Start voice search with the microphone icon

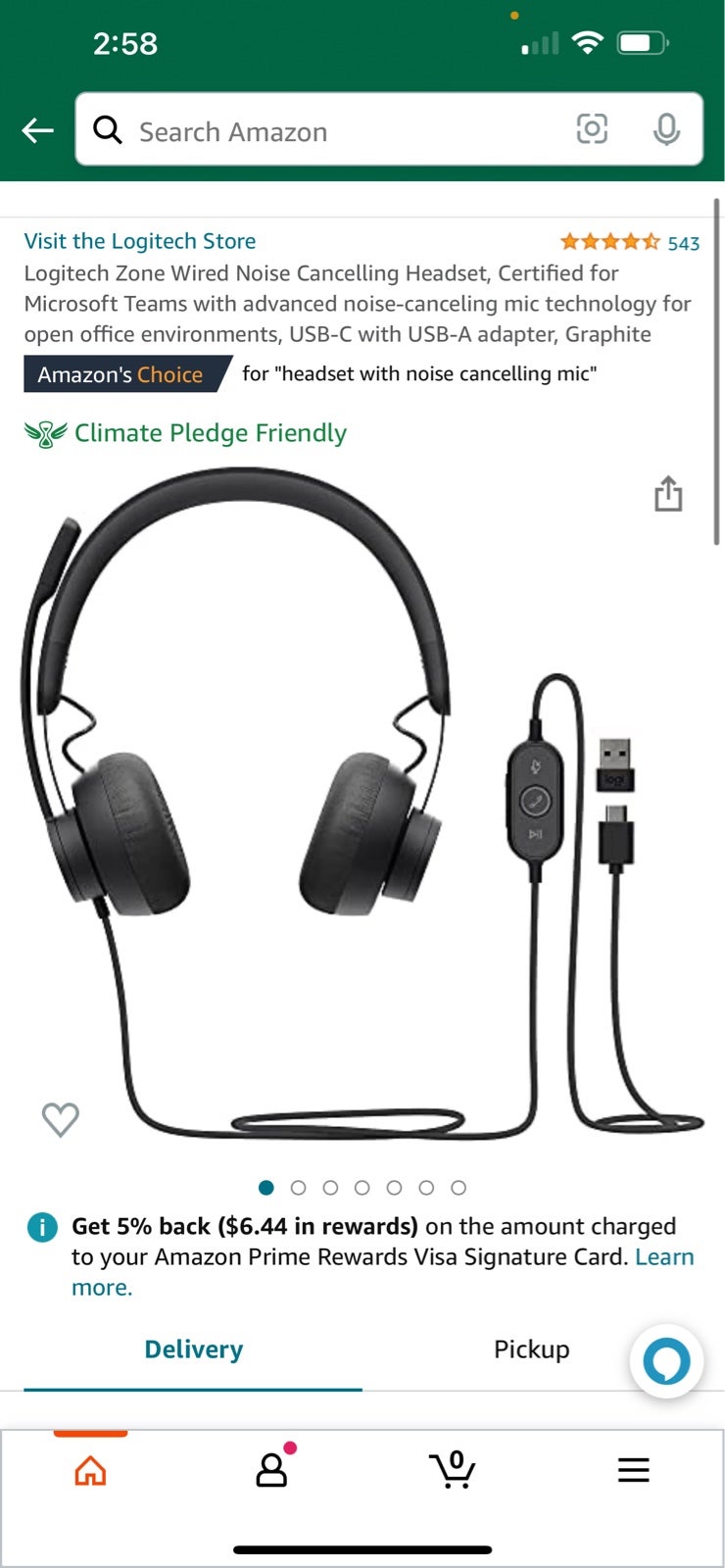[x=666, y=129]
